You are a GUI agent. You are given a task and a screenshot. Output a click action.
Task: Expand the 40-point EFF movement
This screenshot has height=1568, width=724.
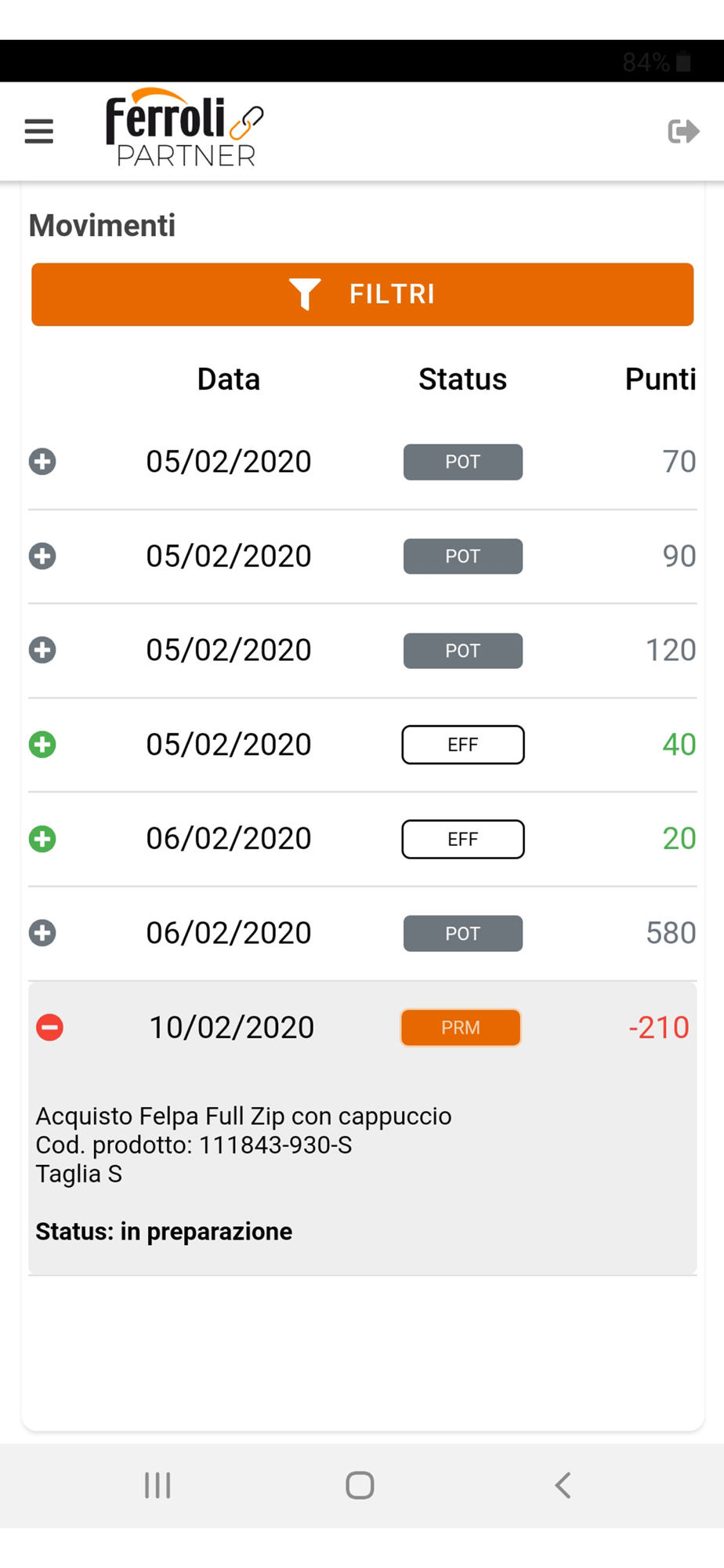coord(42,744)
